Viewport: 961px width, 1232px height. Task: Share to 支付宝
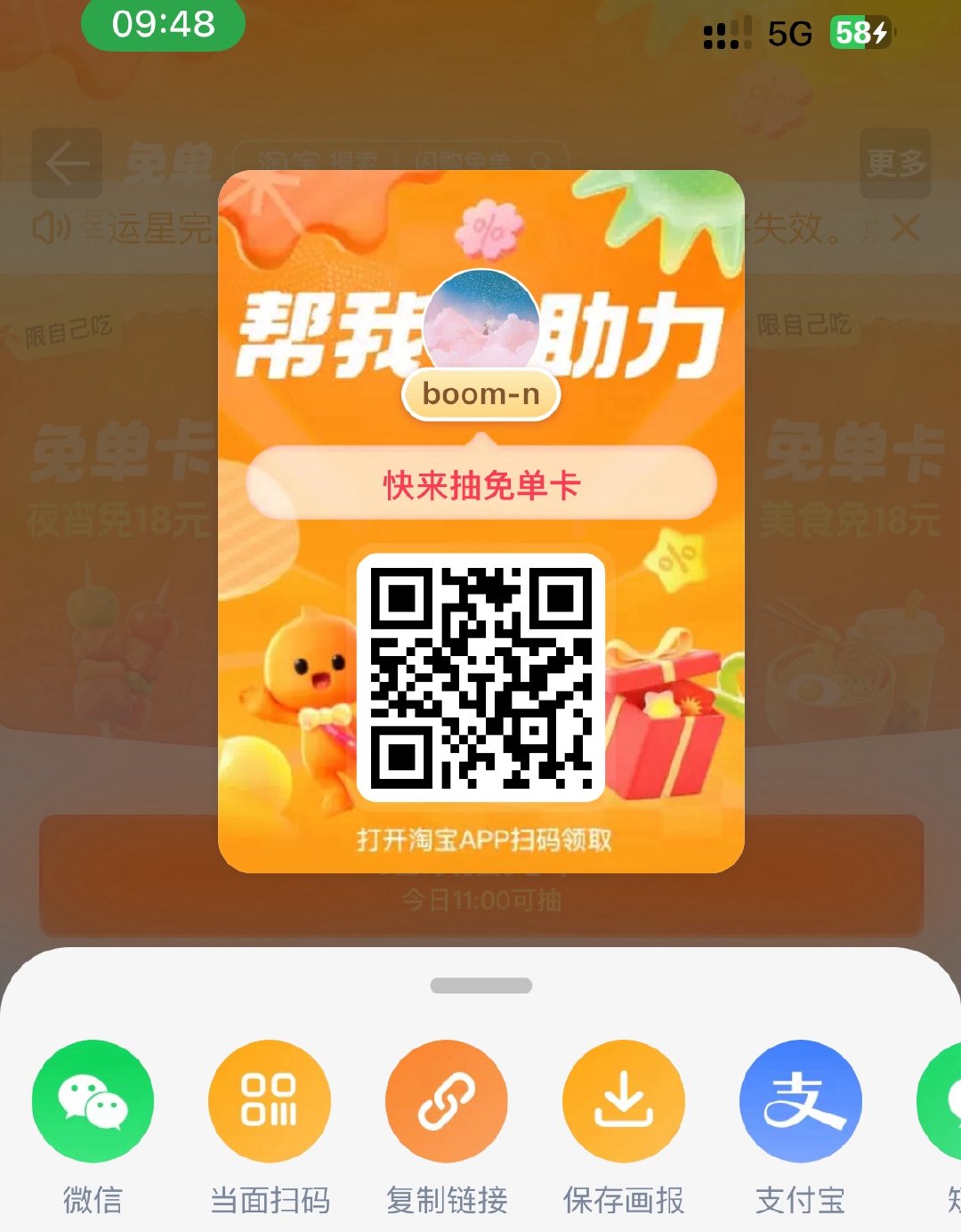tap(800, 1101)
